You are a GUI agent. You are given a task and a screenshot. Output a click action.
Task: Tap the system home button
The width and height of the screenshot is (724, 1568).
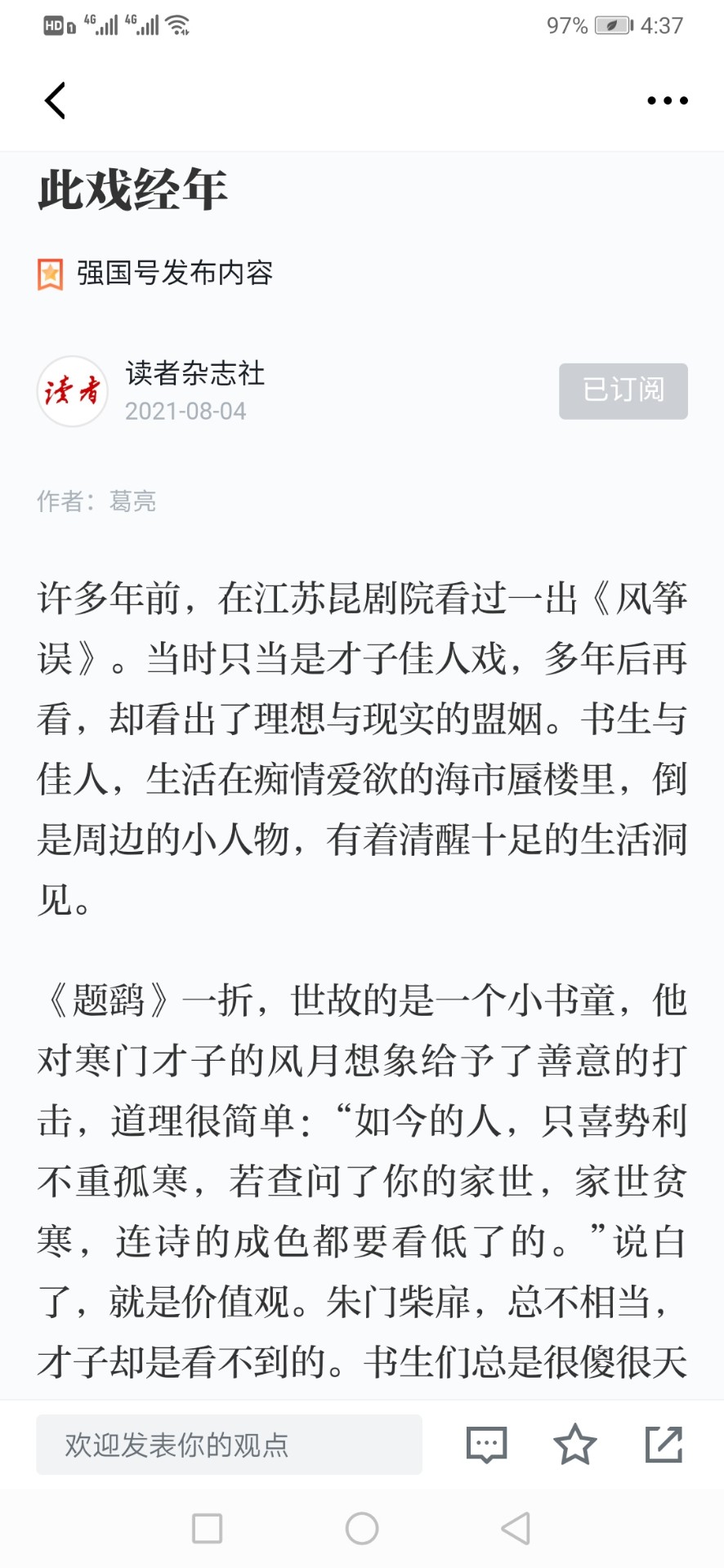point(362,1529)
